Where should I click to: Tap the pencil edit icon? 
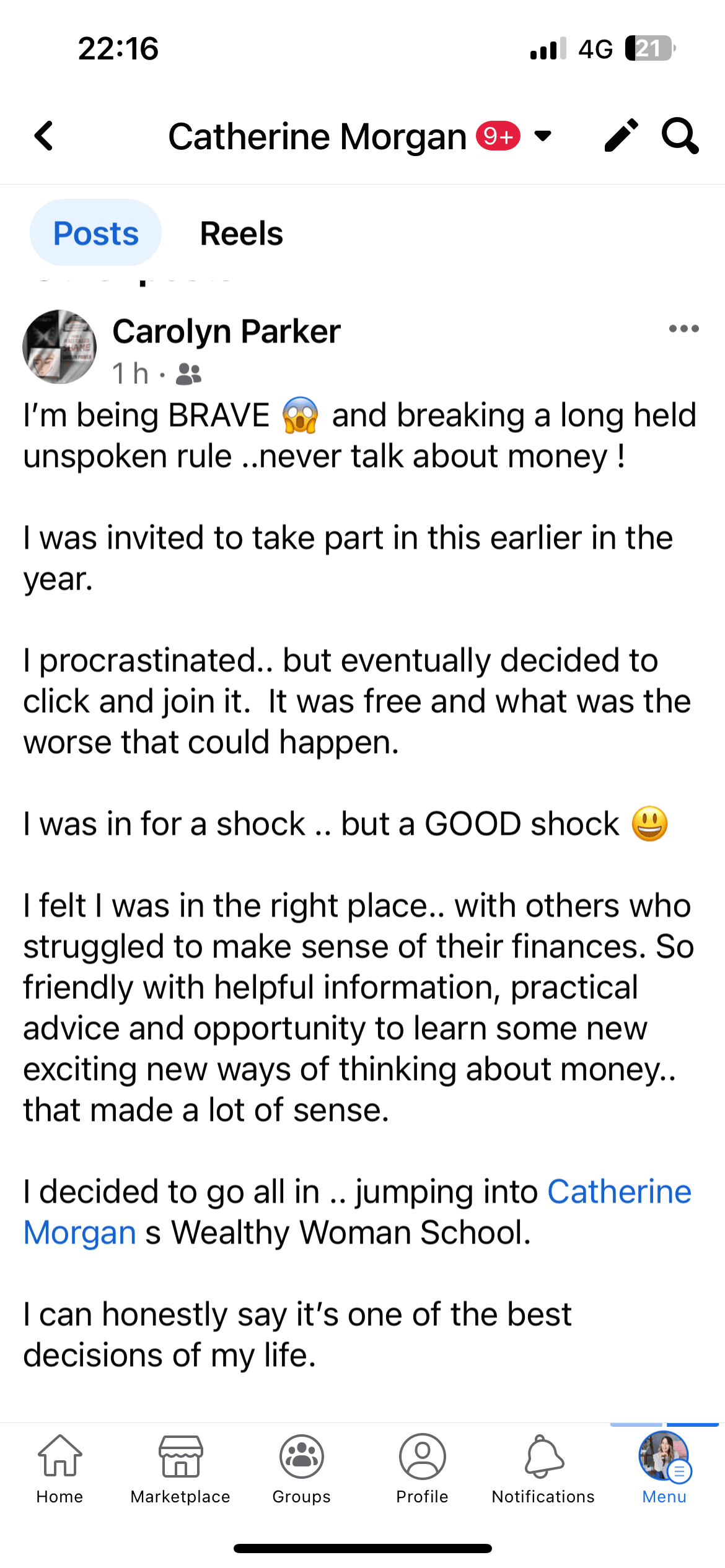coord(621,136)
